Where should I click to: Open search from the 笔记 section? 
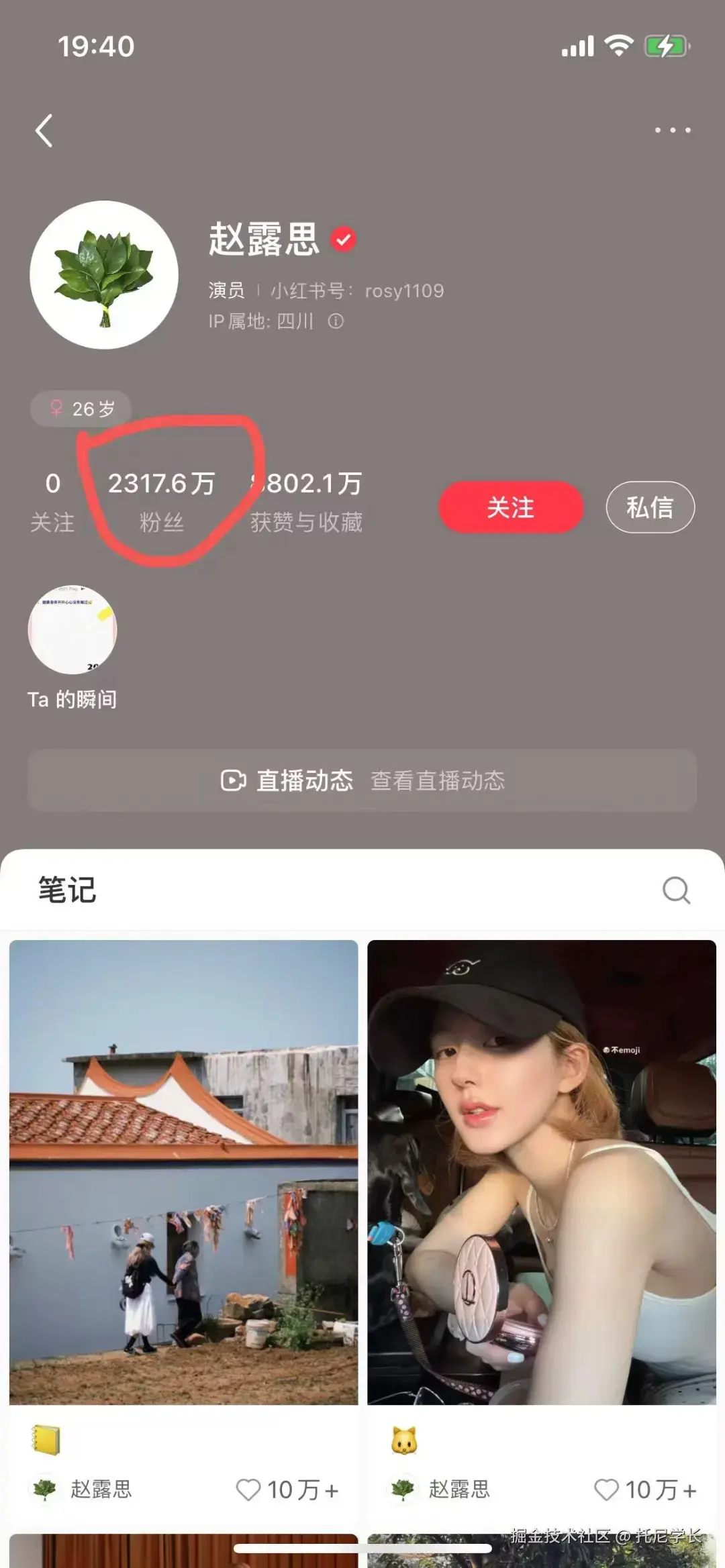(676, 890)
